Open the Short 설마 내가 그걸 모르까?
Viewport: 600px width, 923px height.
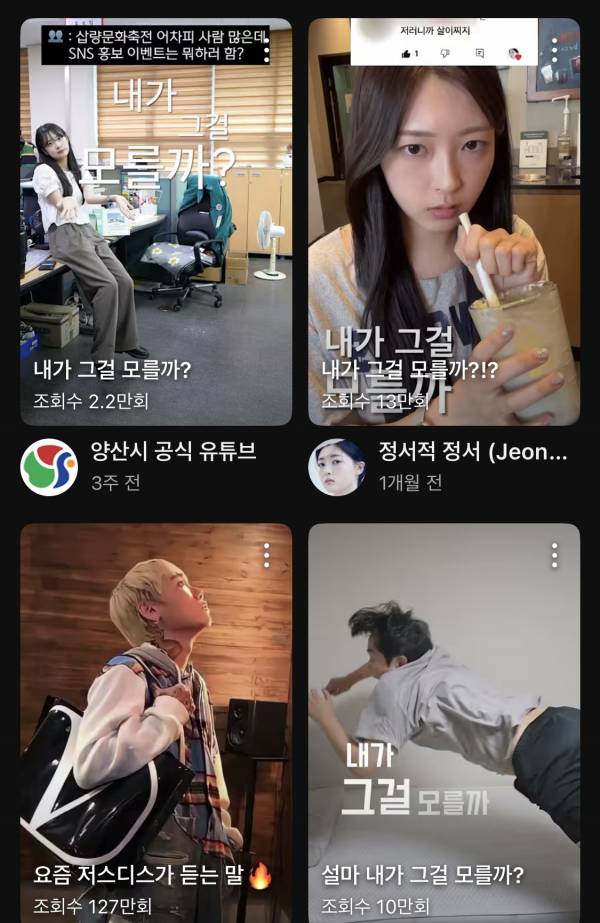(443, 720)
